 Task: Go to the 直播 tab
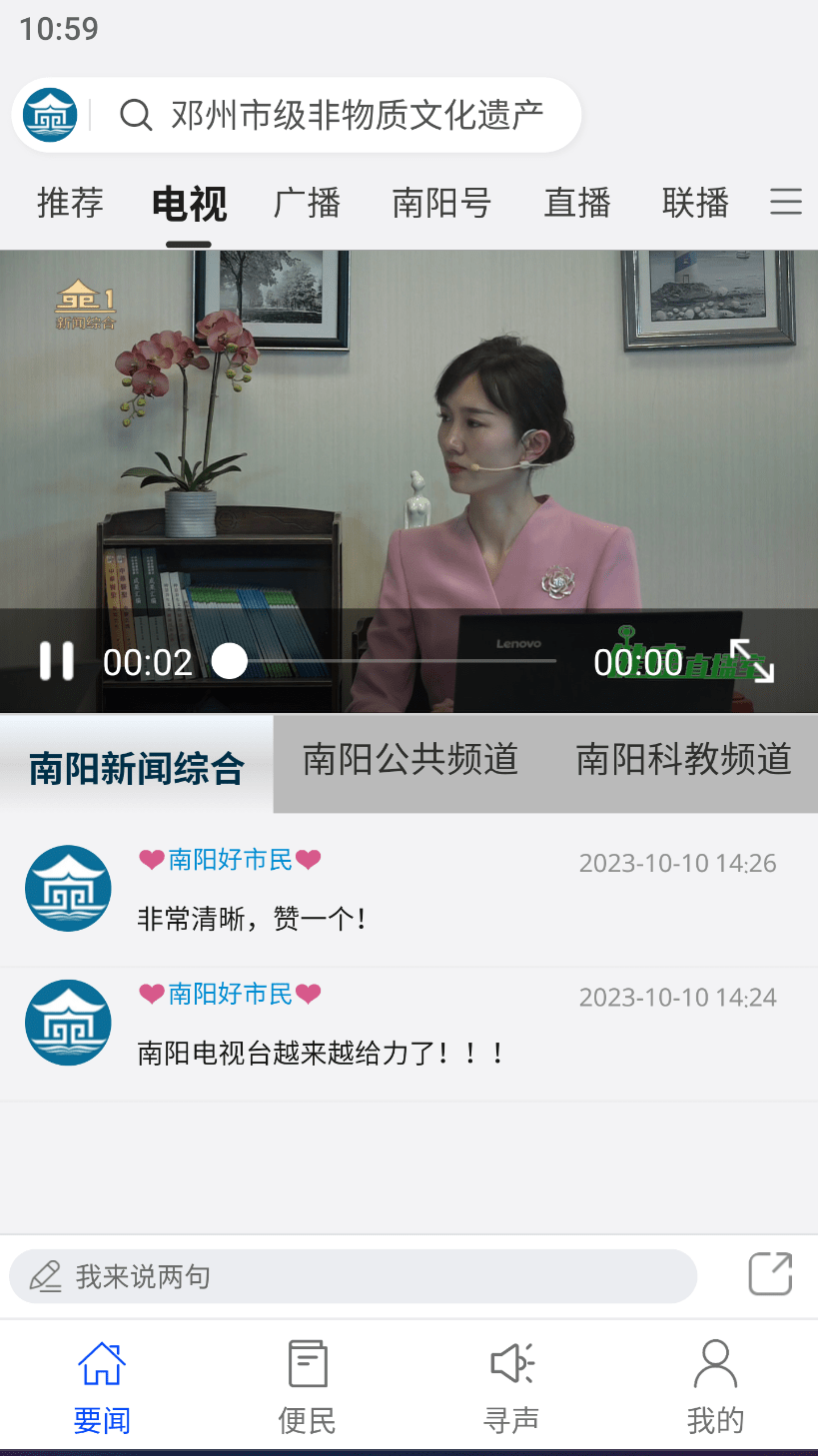tap(577, 203)
